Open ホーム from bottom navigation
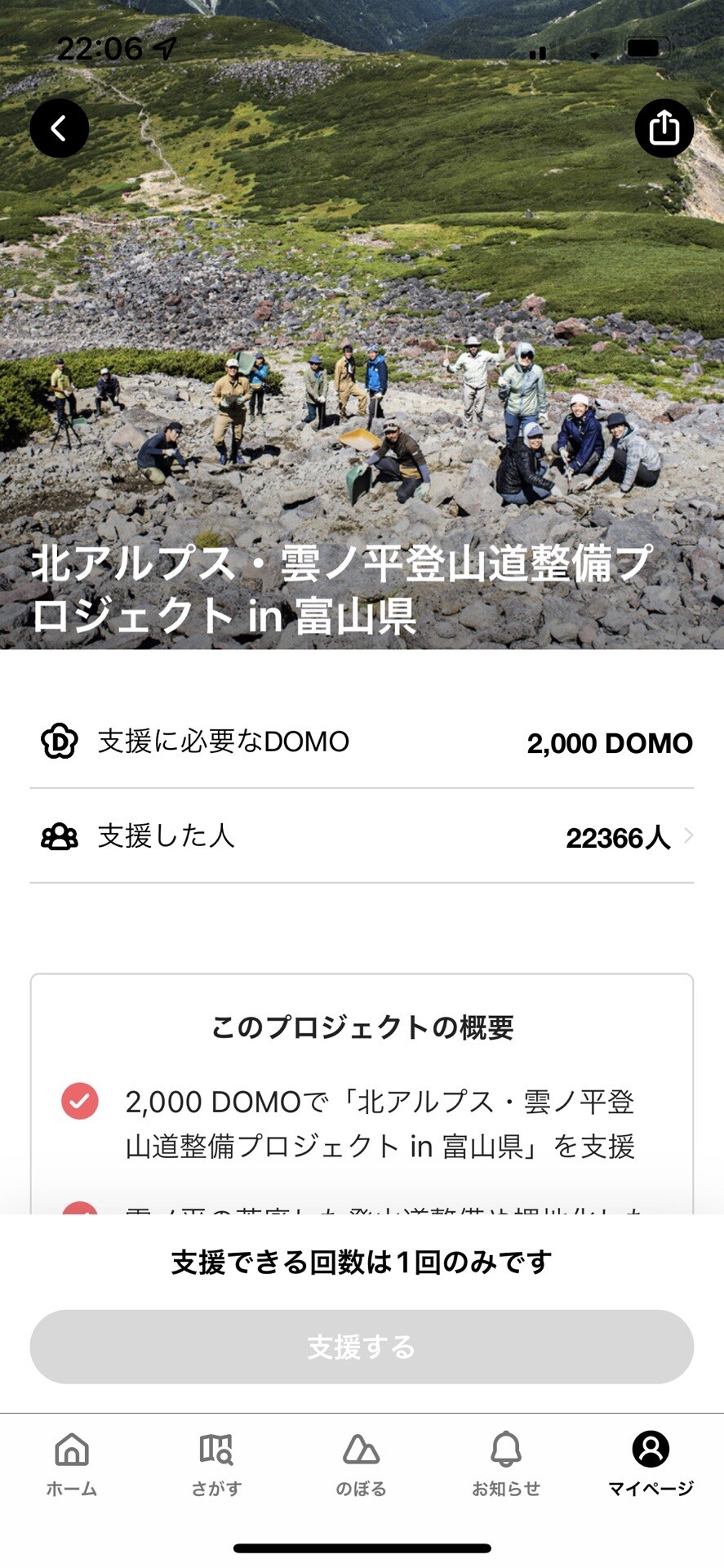The height and width of the screenshot is (1568, 724). pos(72,1462)
